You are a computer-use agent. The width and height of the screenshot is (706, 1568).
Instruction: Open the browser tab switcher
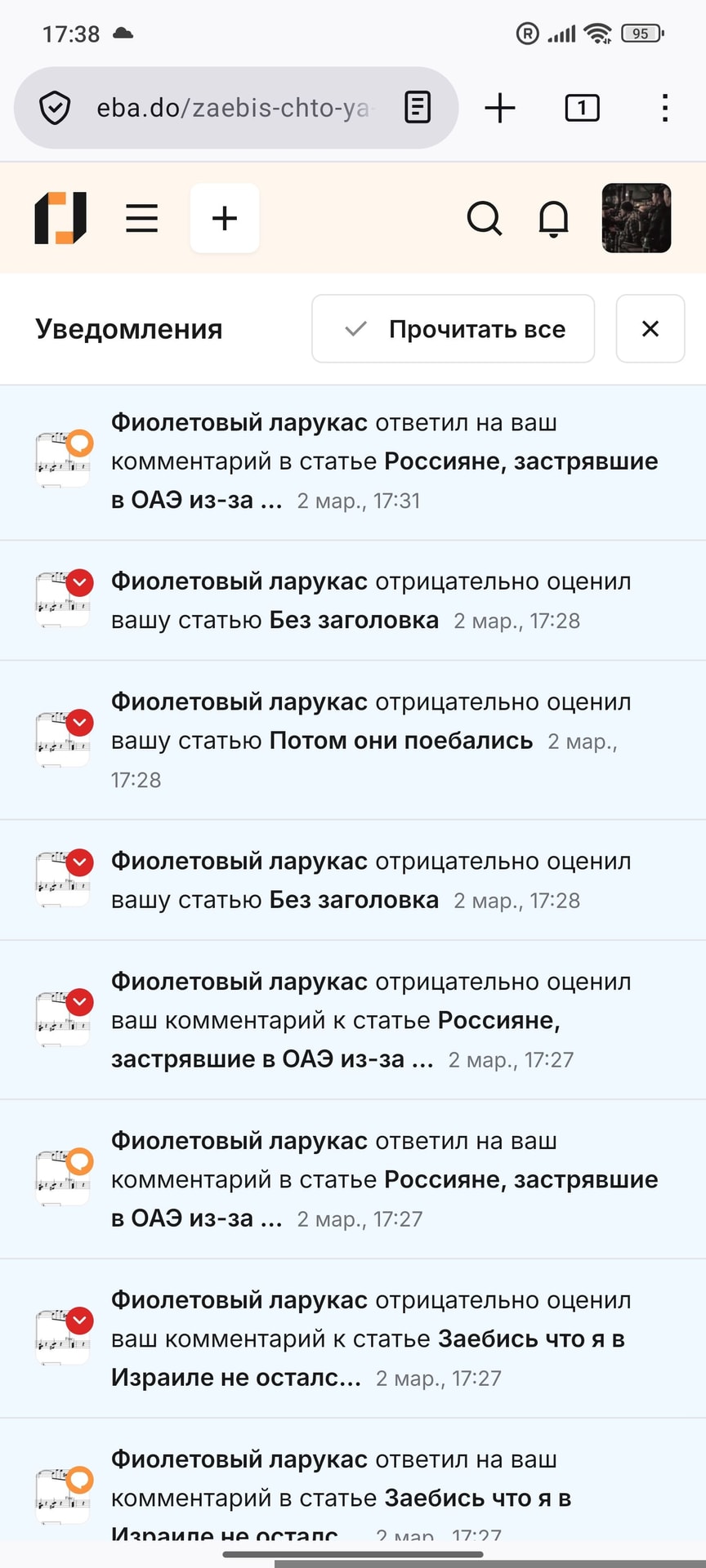point(582,108)
